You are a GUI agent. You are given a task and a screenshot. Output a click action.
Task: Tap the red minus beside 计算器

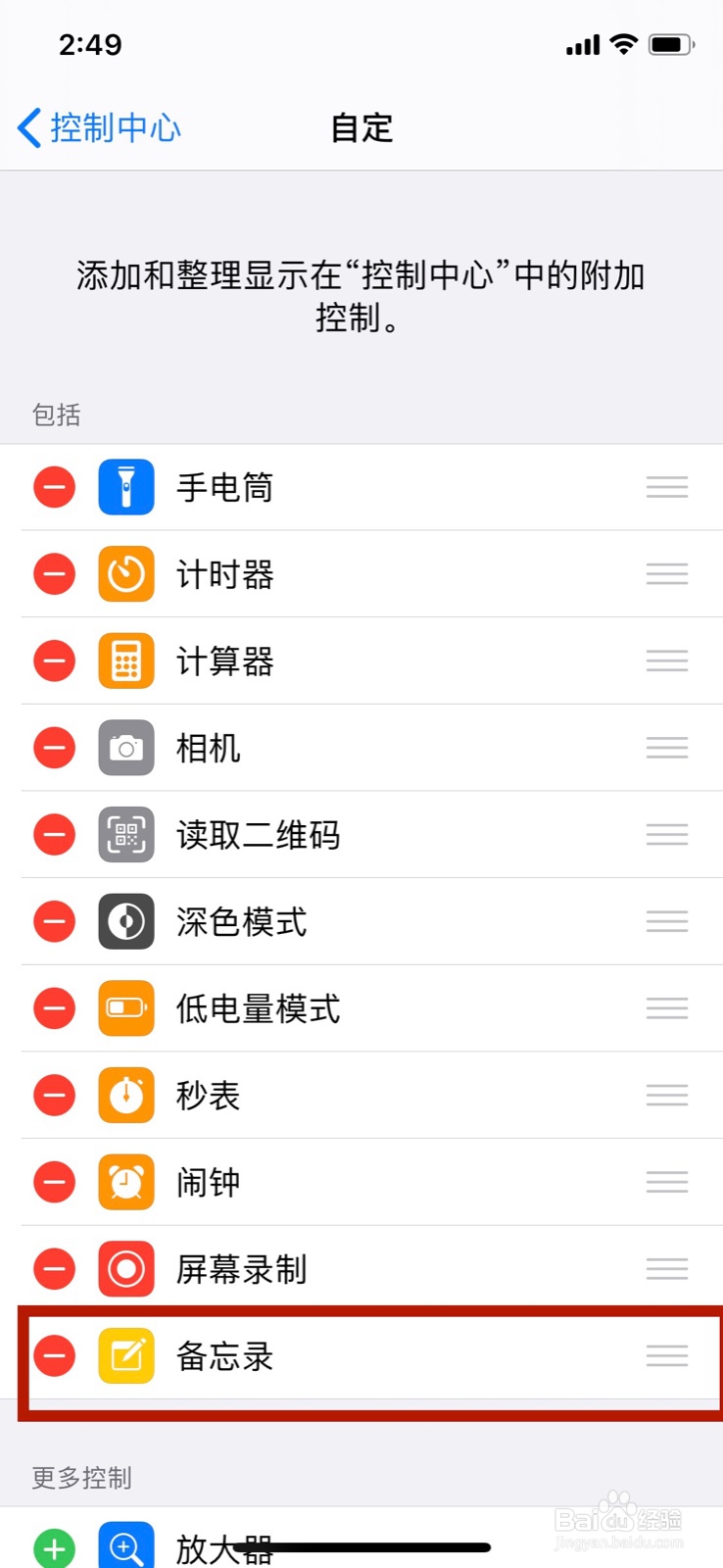[55, 661]
